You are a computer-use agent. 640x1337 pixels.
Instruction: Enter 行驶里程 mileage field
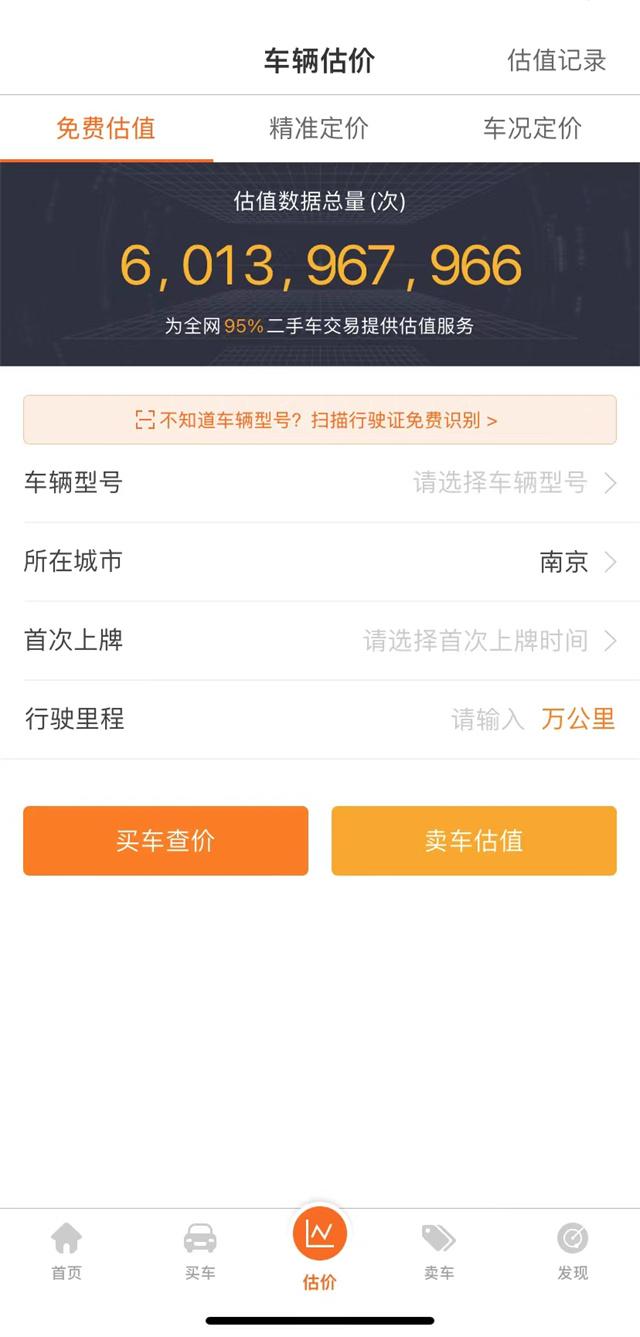click(x=486, y=719)
